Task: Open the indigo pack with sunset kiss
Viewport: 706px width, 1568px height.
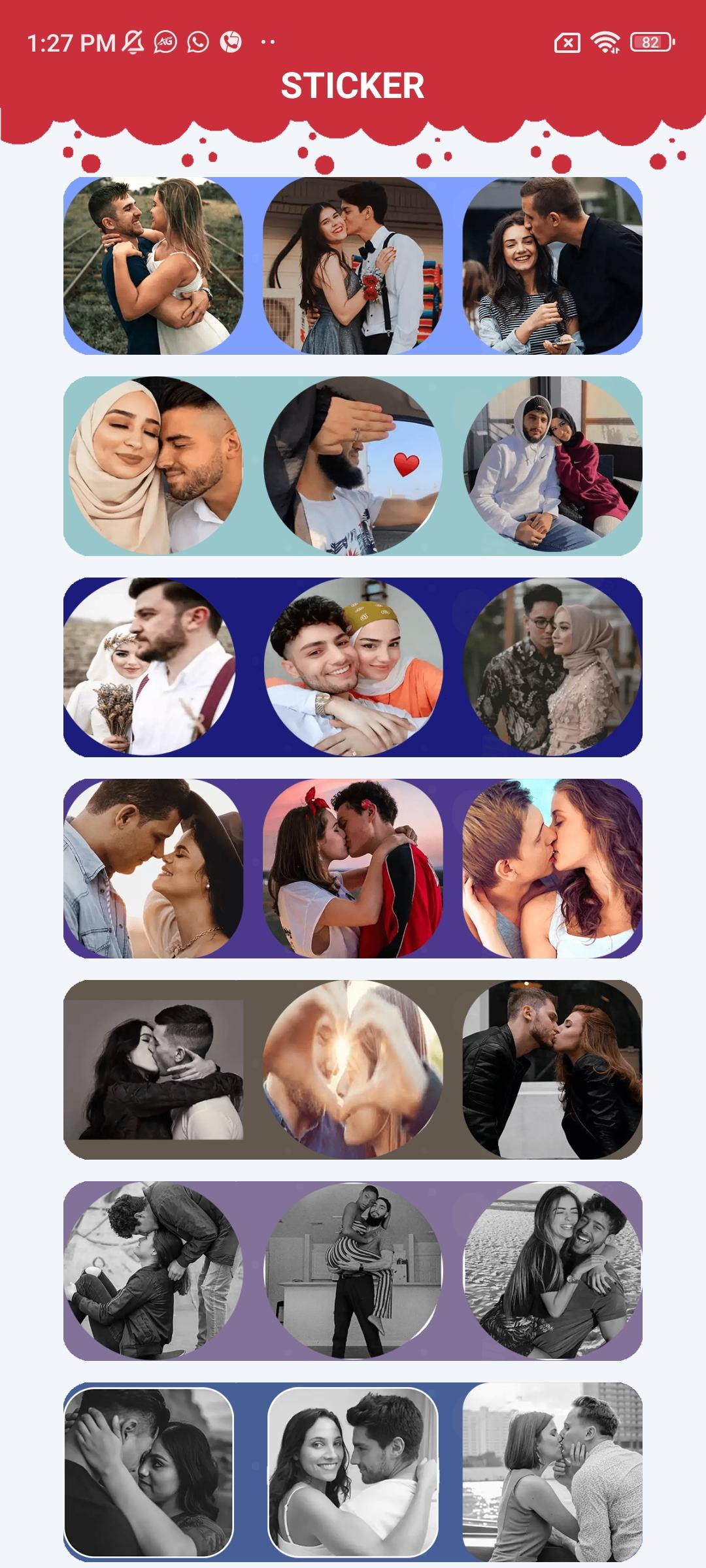Action: (353, 868)
